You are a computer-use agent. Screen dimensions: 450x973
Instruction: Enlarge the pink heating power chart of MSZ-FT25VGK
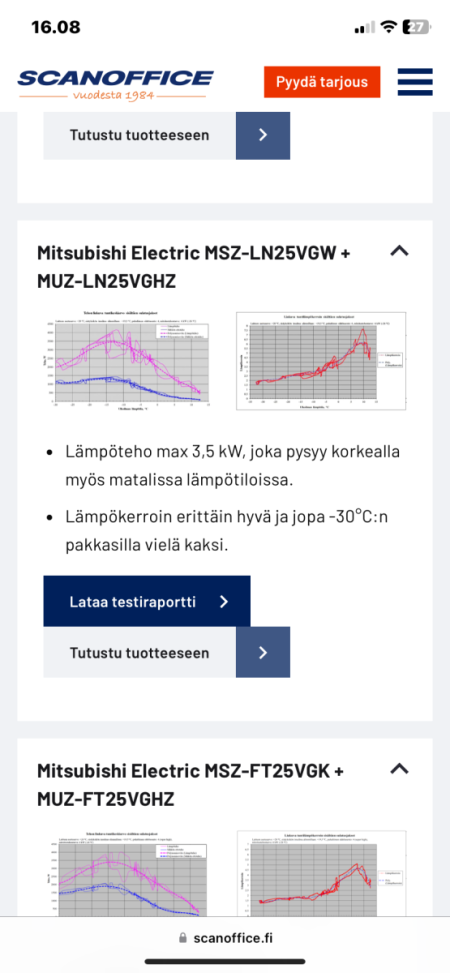coord(128,873)
